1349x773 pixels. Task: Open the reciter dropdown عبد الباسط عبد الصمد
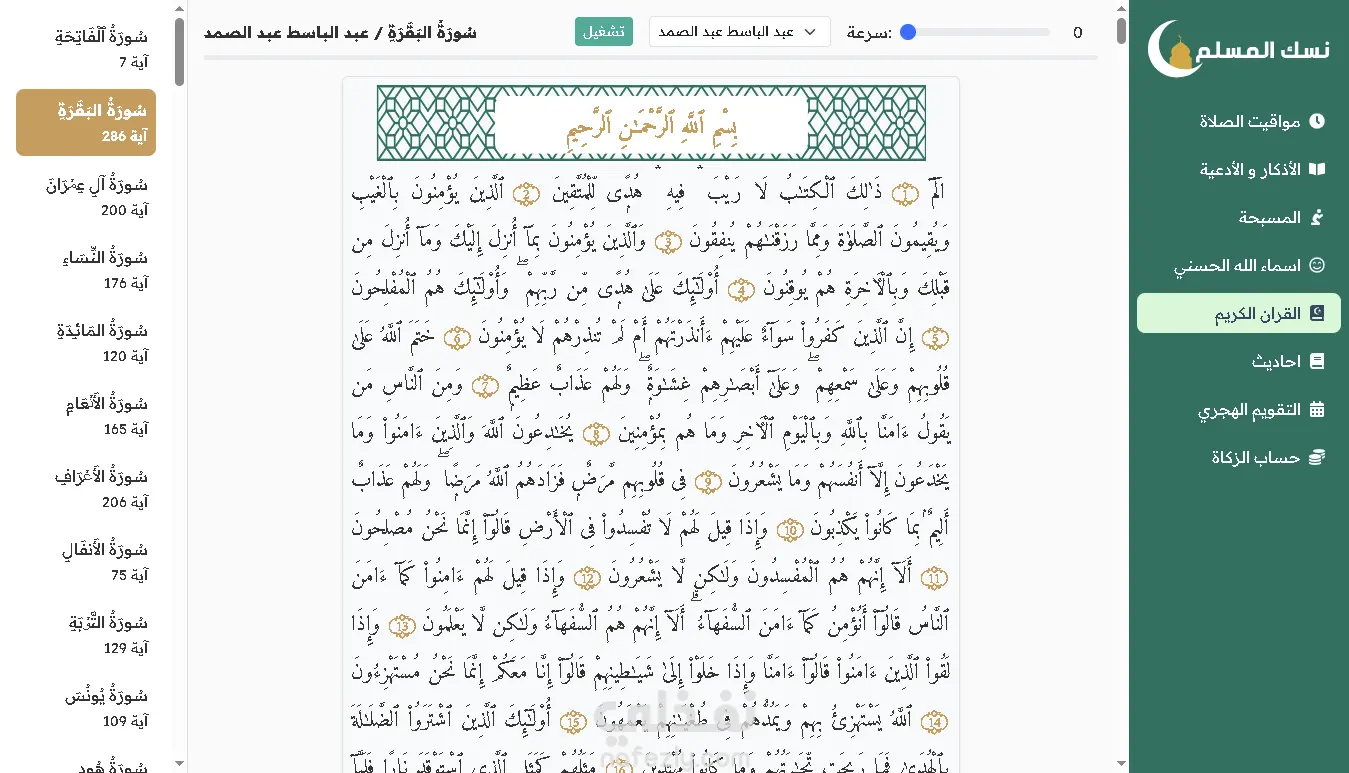(x=739, y=31)
